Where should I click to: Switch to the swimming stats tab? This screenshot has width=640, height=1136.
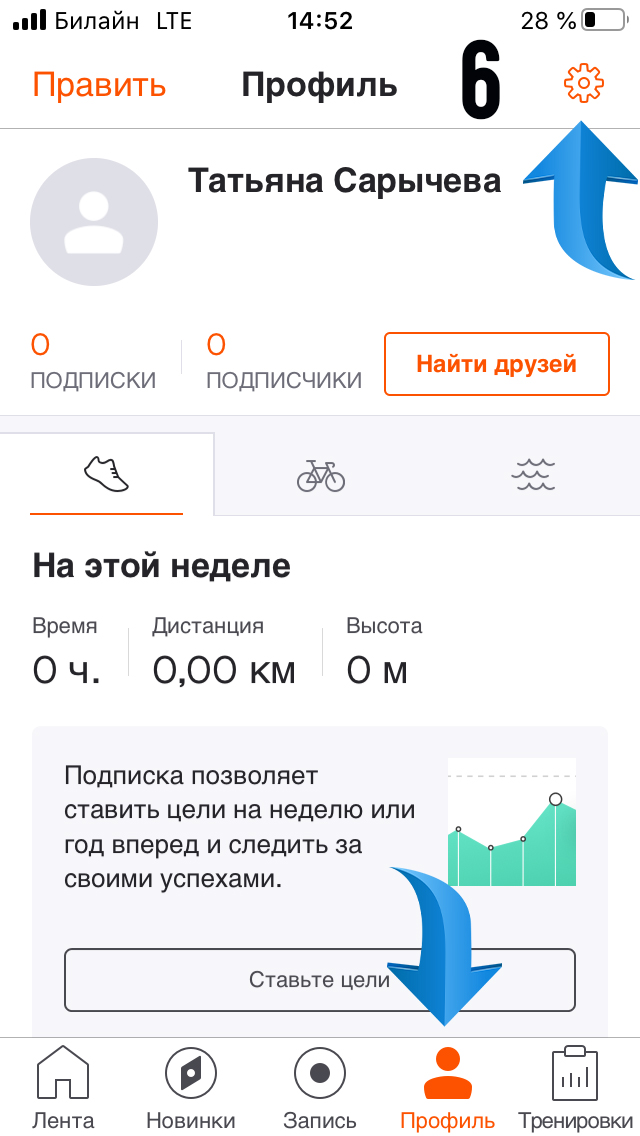click(532, 475)
